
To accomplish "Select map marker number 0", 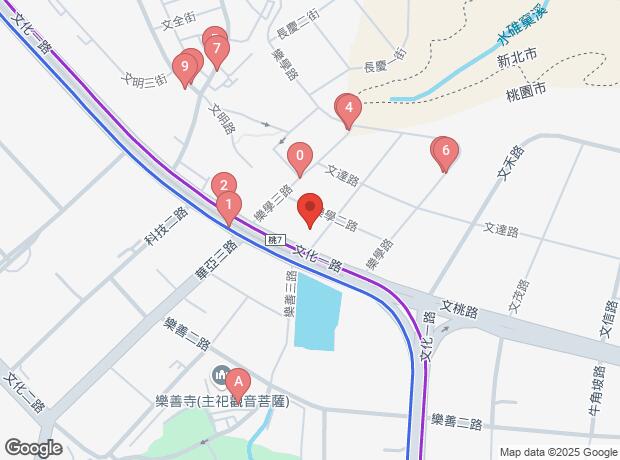I will click(x=298, y=157).
